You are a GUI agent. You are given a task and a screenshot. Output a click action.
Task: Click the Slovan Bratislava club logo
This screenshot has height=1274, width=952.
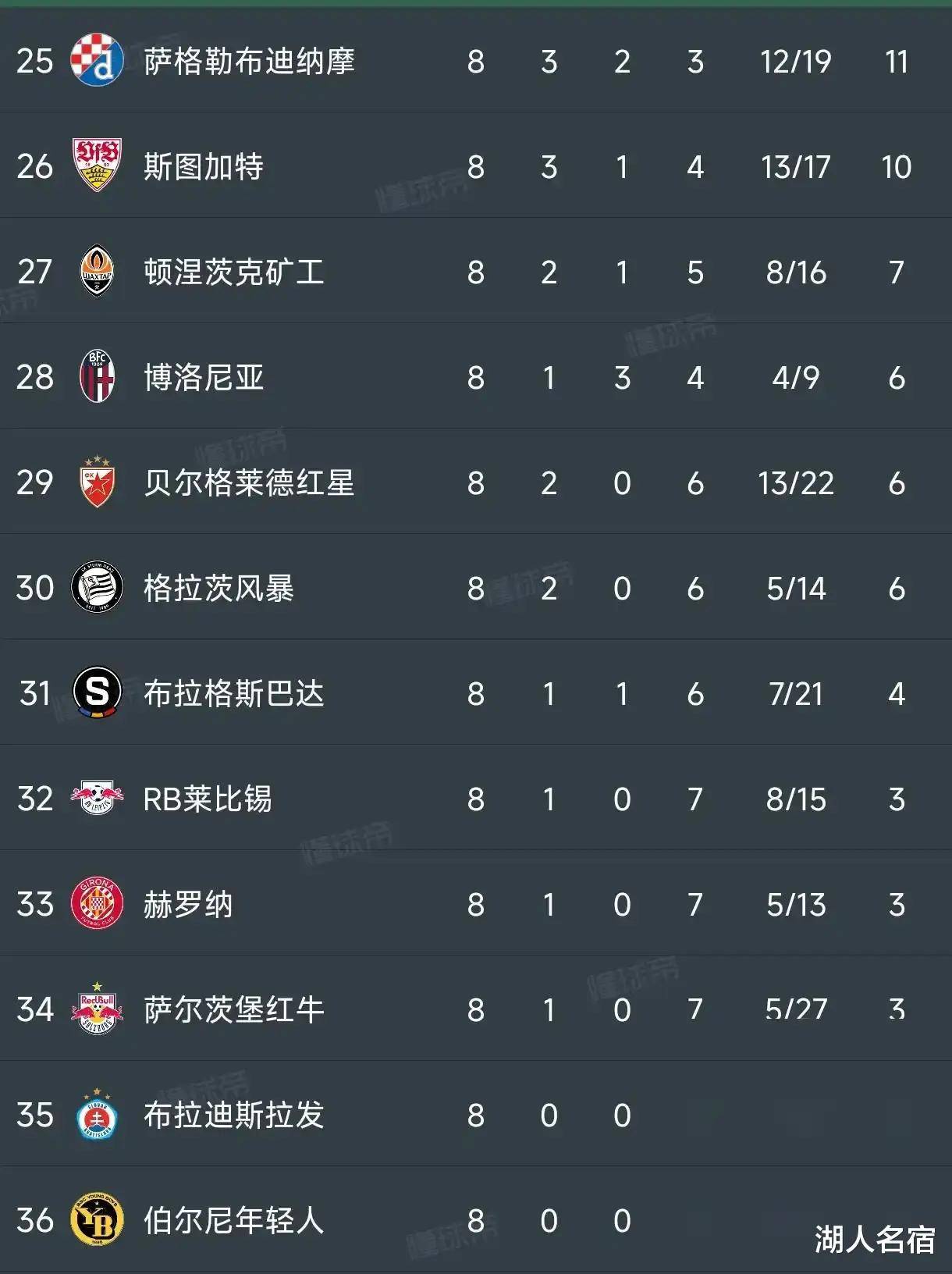coord(96,1116)
